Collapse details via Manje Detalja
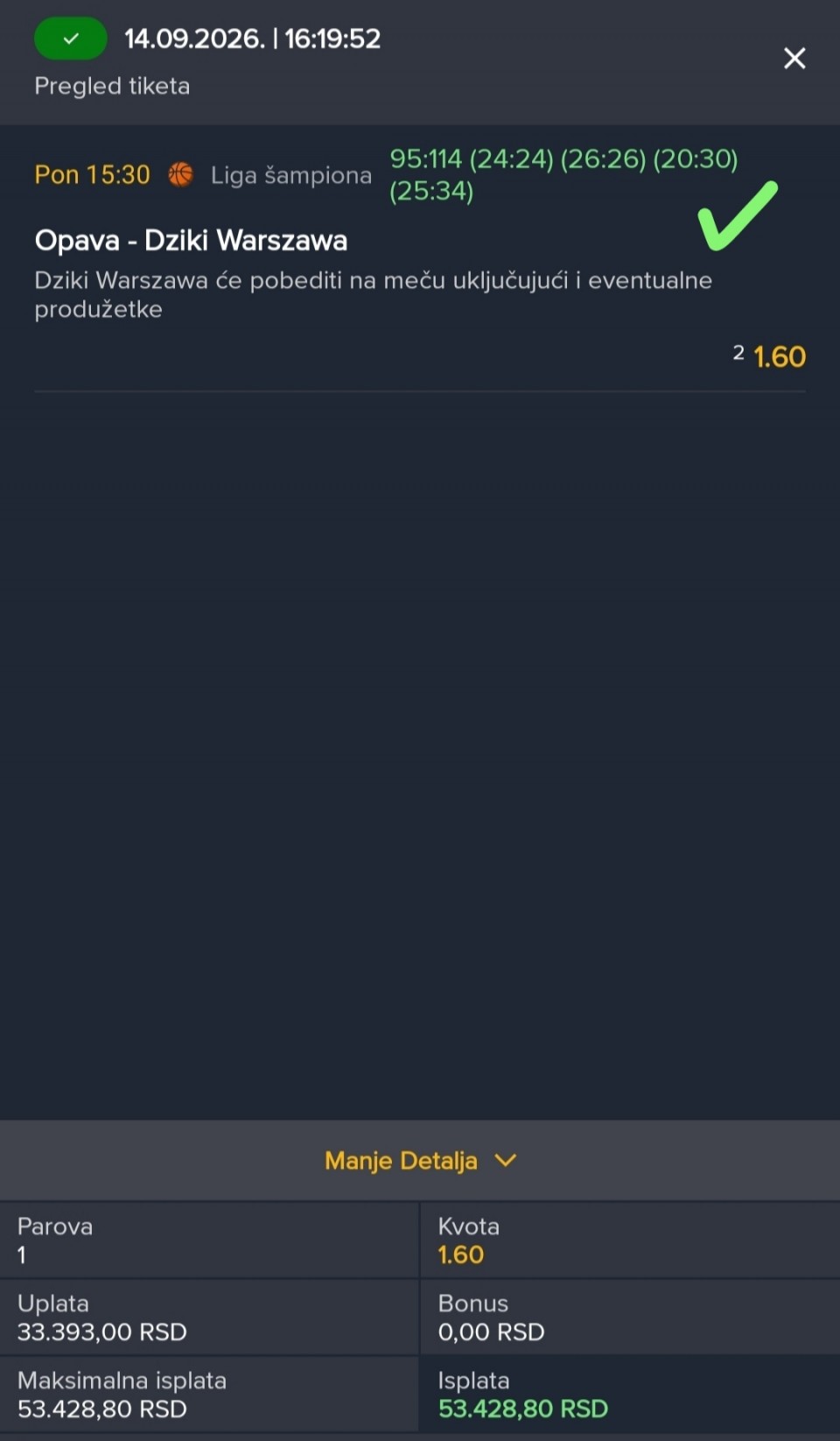The width and height of the screenshot is (840, 1441). tap(420, 1160)
